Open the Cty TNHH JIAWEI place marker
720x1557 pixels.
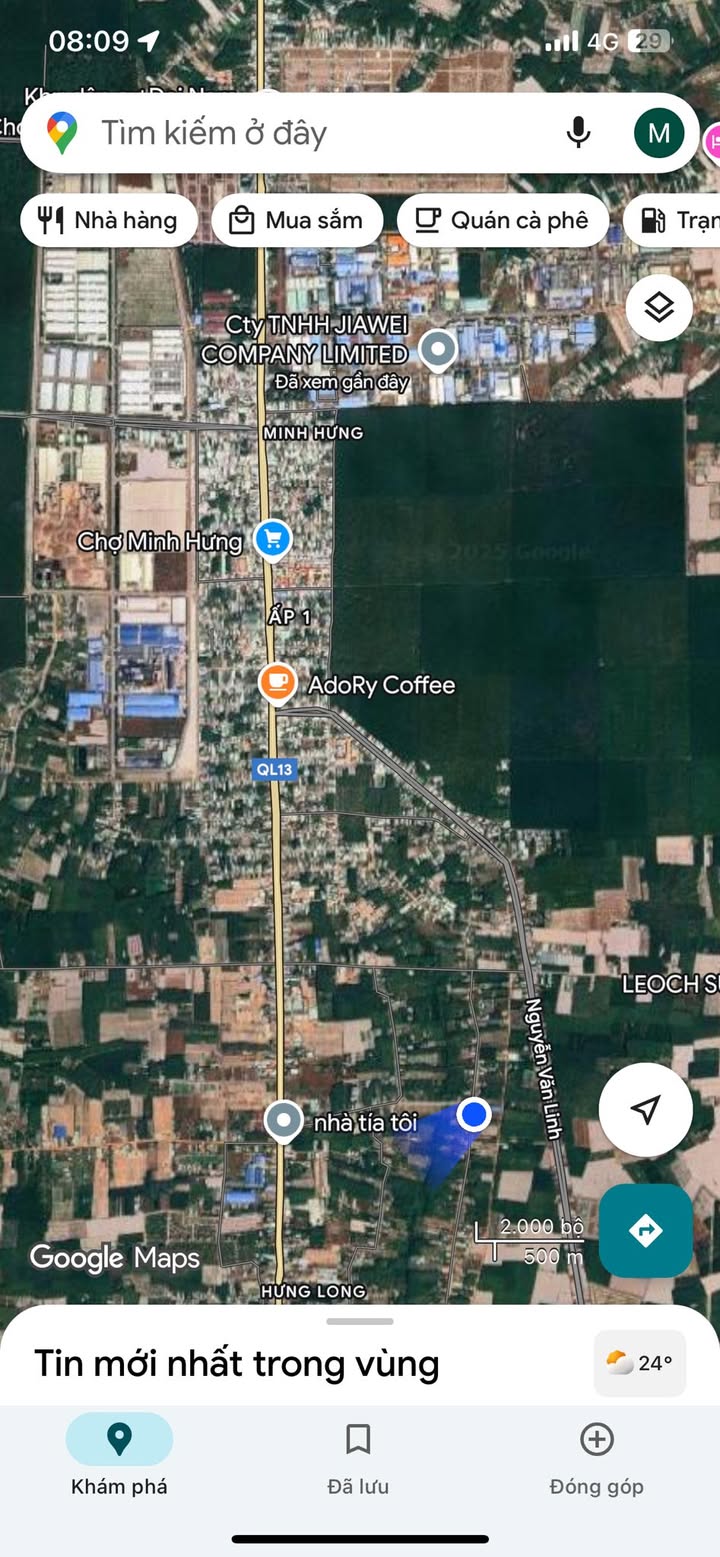pos(437,350)
